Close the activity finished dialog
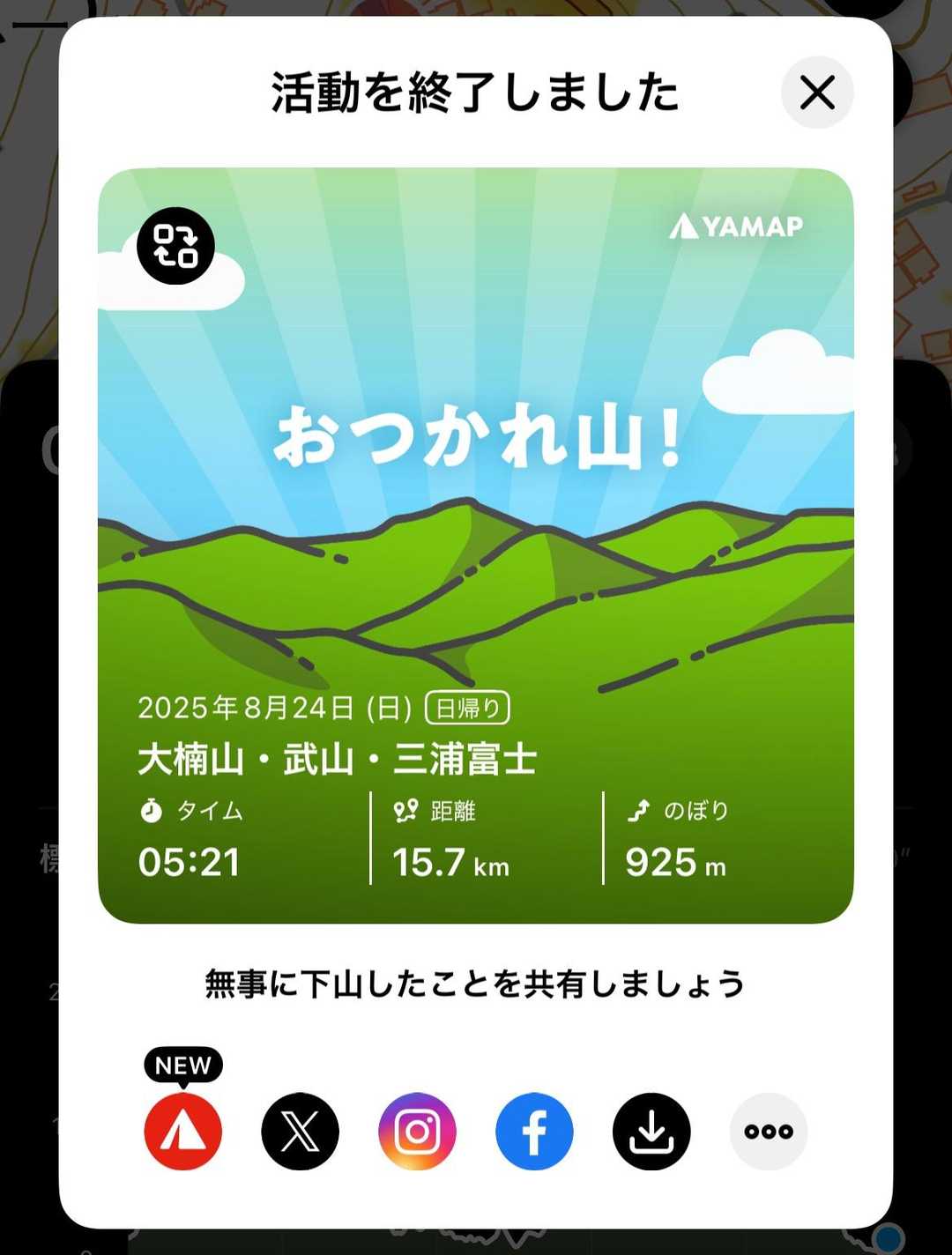The image size is (952, 1255). click(x=817, y=93)
